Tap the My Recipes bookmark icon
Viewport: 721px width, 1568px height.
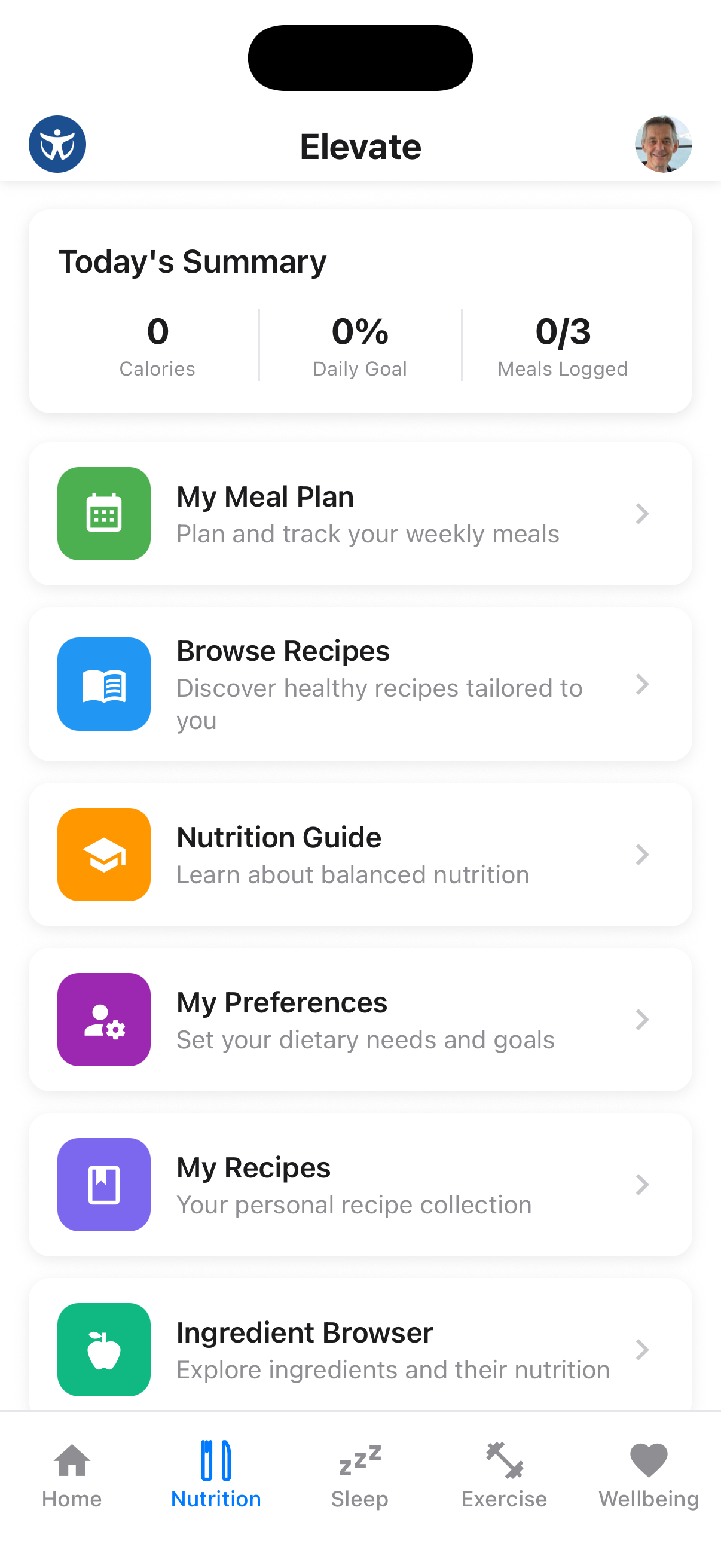pyautogui.click(x=103, y=1184)
